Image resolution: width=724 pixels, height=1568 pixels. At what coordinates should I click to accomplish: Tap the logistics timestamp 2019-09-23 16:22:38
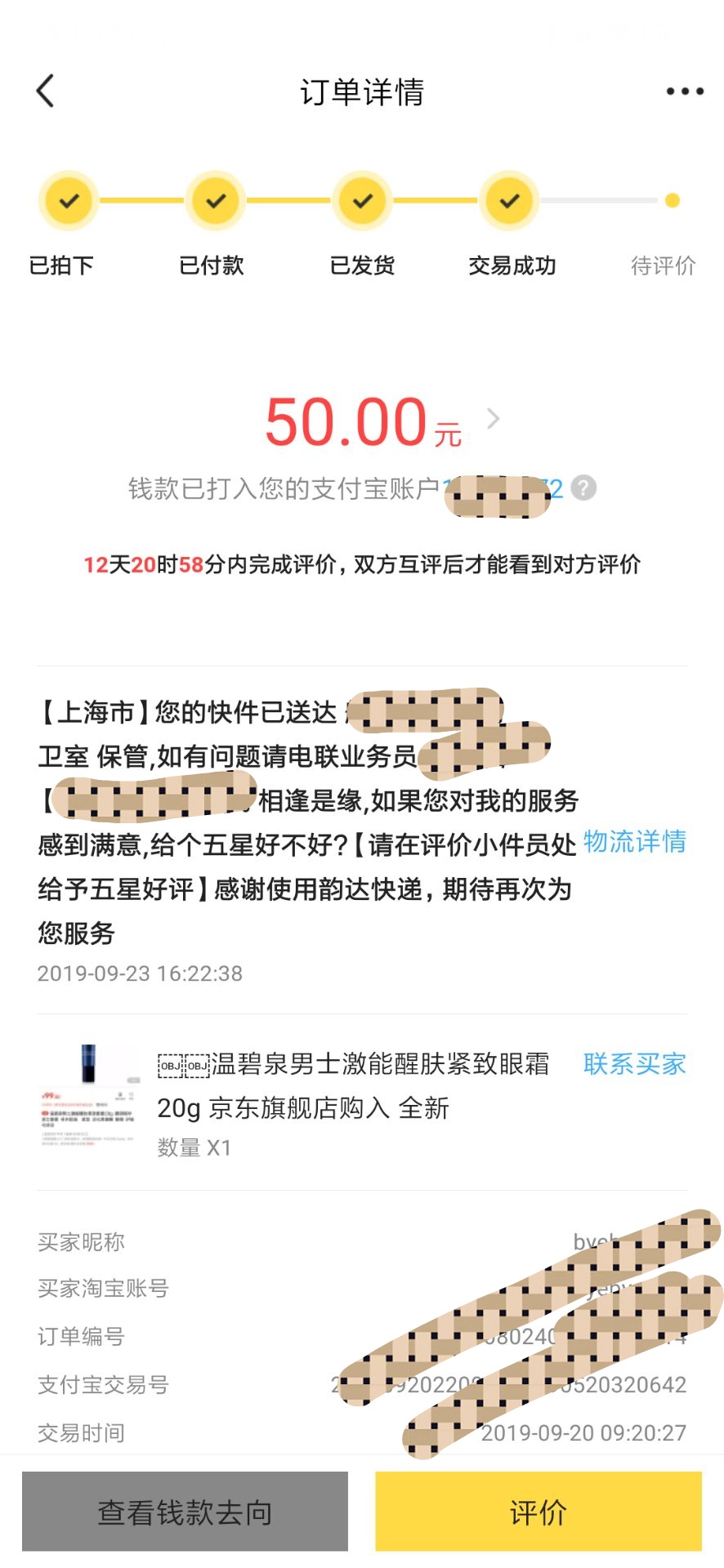(x=140, y=973)
